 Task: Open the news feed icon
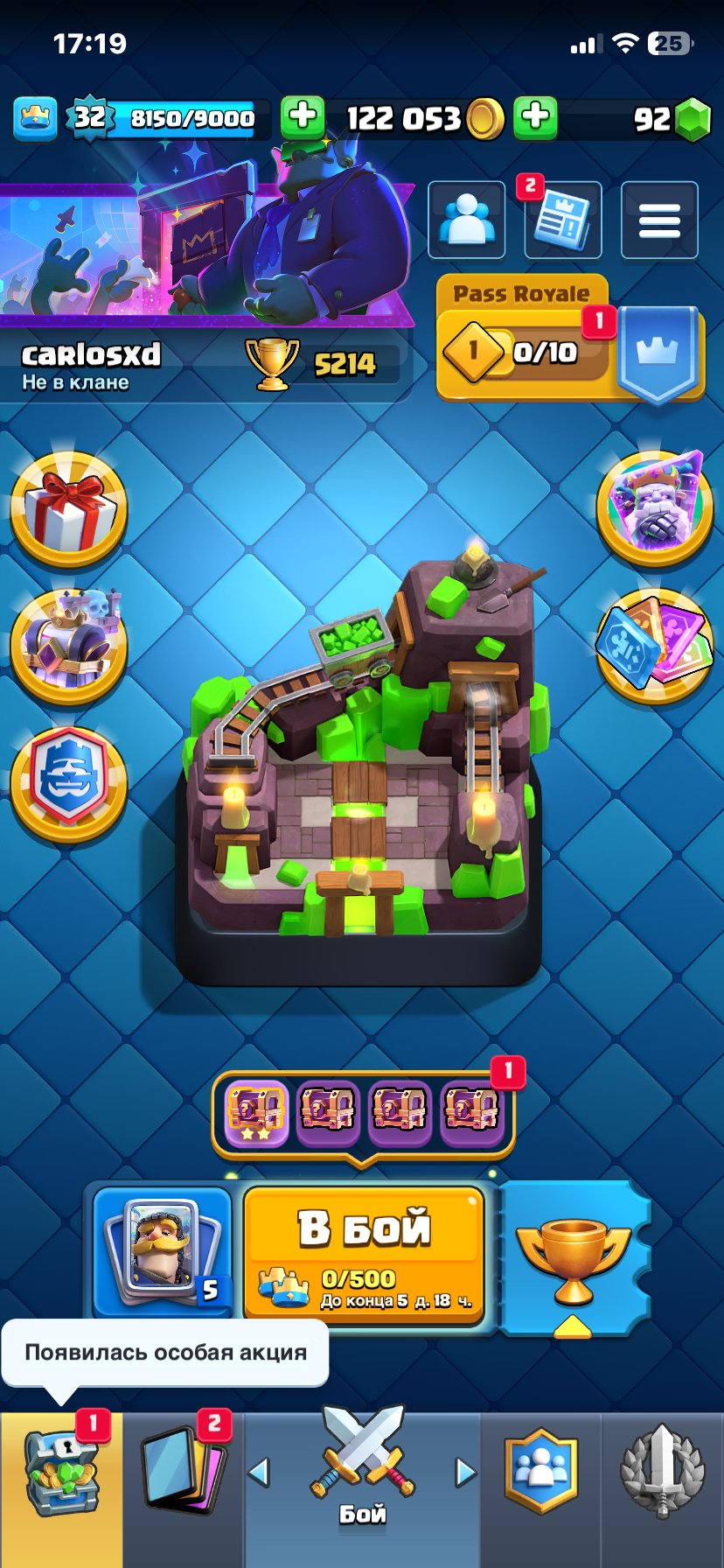(562, 220)
